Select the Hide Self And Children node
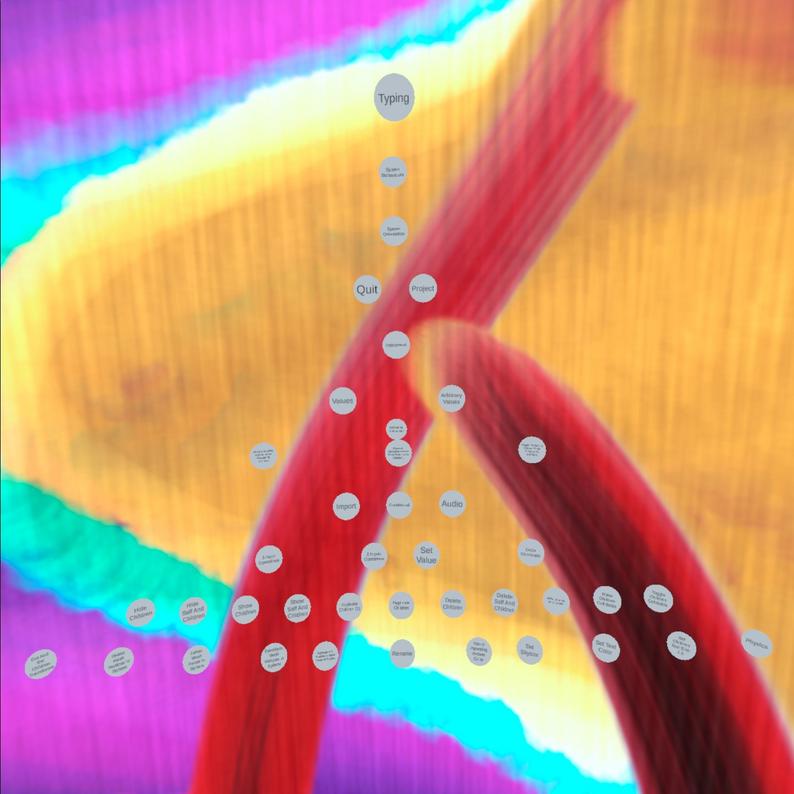 click(193, 611)
